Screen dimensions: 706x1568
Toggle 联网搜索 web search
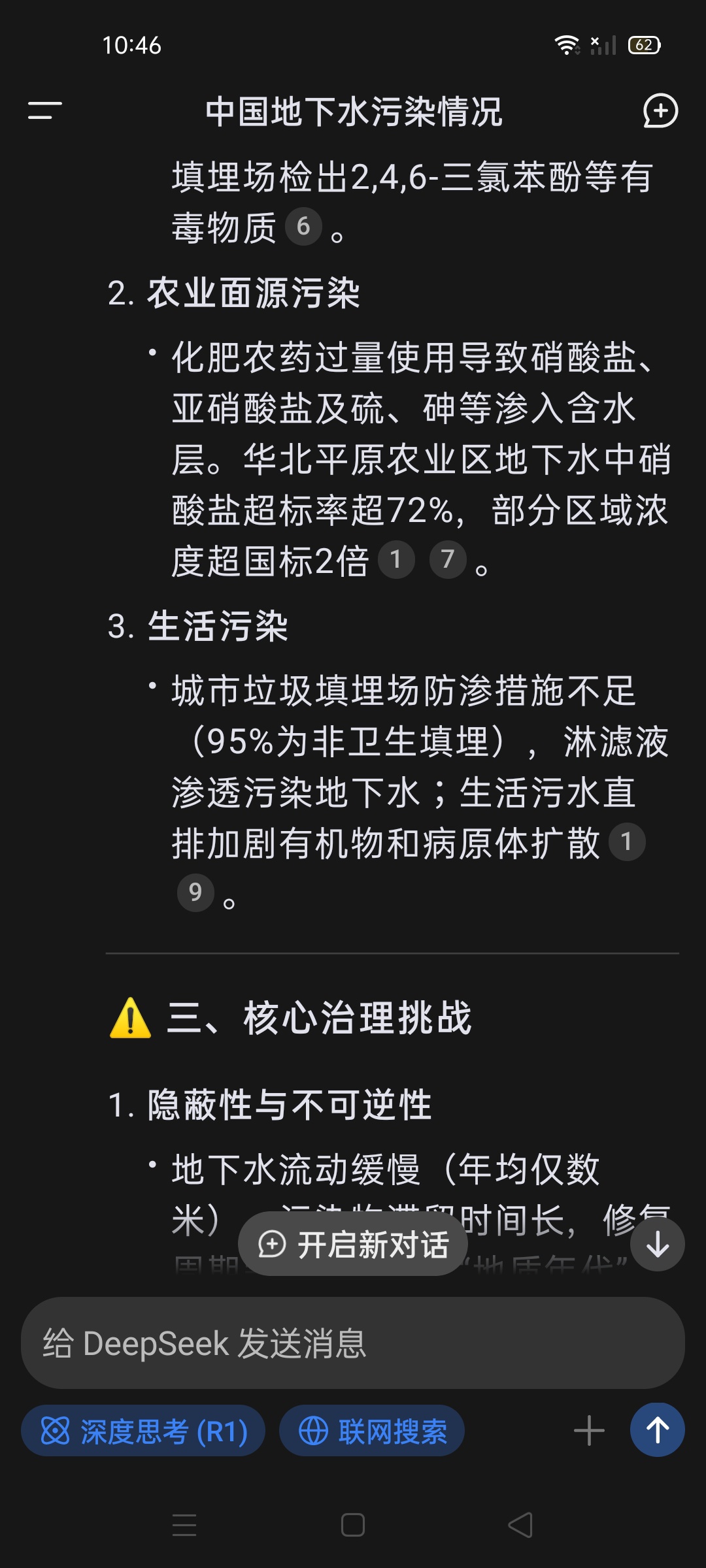pyautogui.click(x=372, y=1431)
